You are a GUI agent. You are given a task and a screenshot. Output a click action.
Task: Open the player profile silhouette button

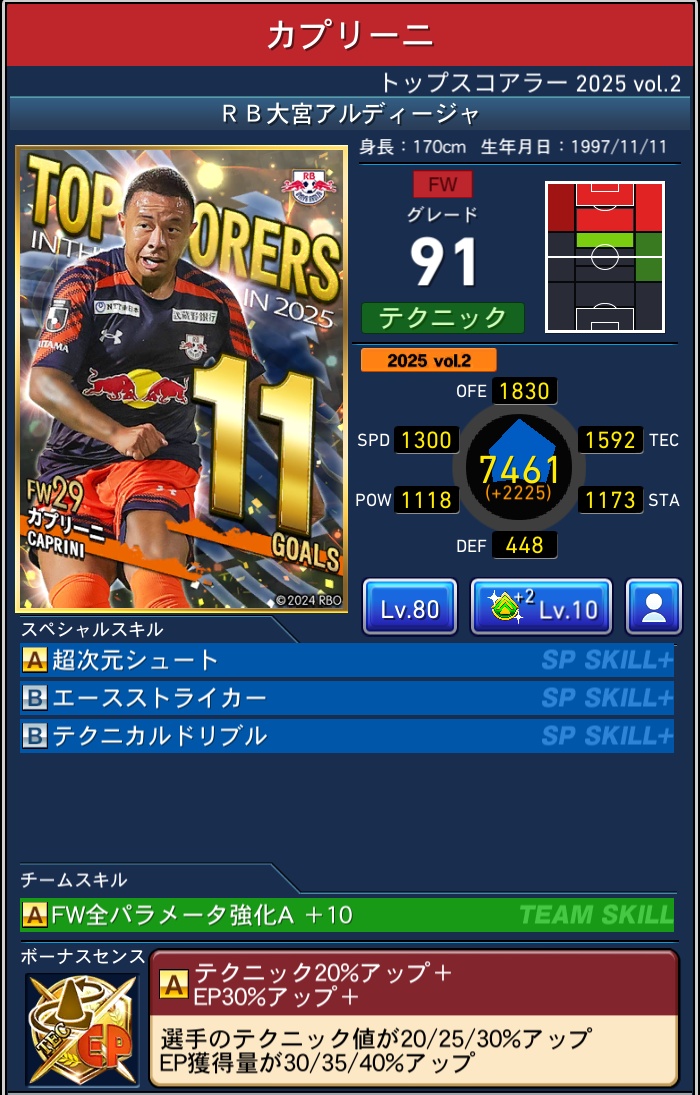653,607
